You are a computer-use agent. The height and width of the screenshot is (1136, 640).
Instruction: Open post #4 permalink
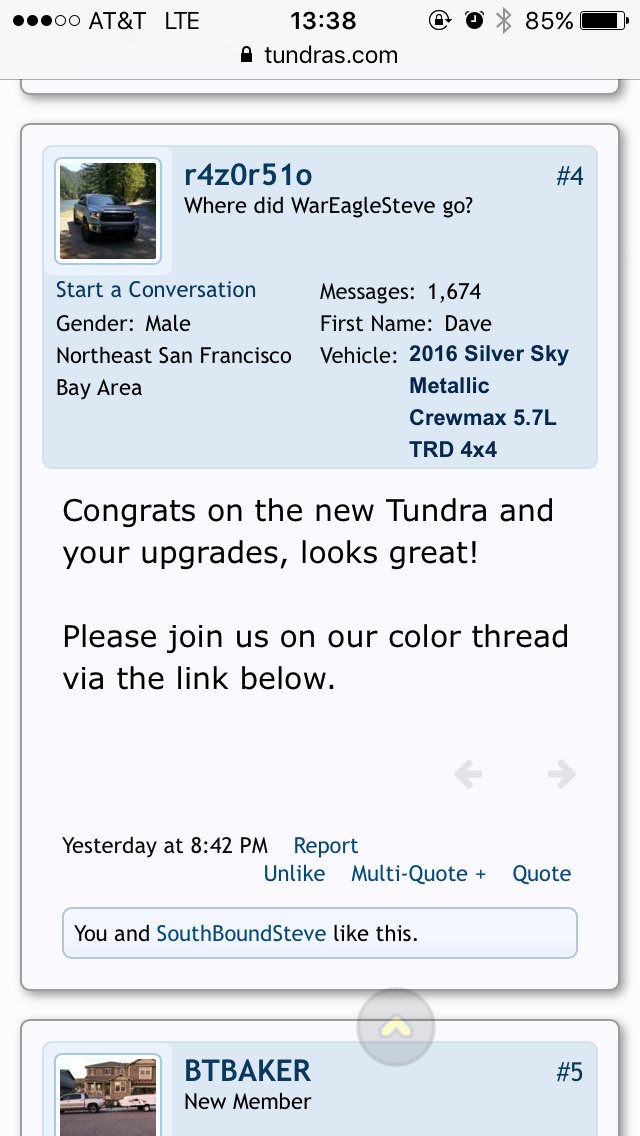tap(569, 177)
